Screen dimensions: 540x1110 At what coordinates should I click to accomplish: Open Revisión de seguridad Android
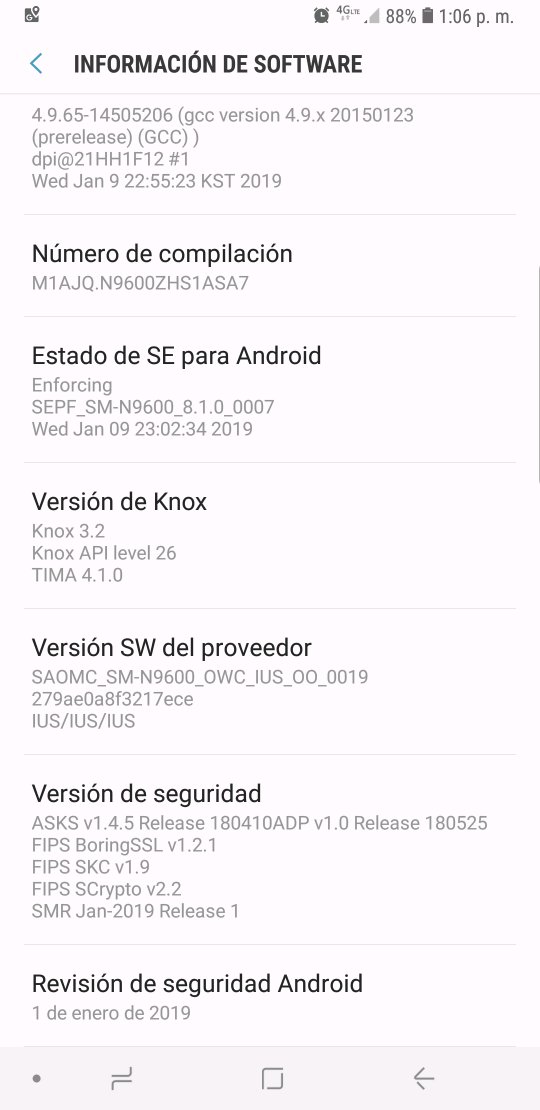[x=270, y=996]
